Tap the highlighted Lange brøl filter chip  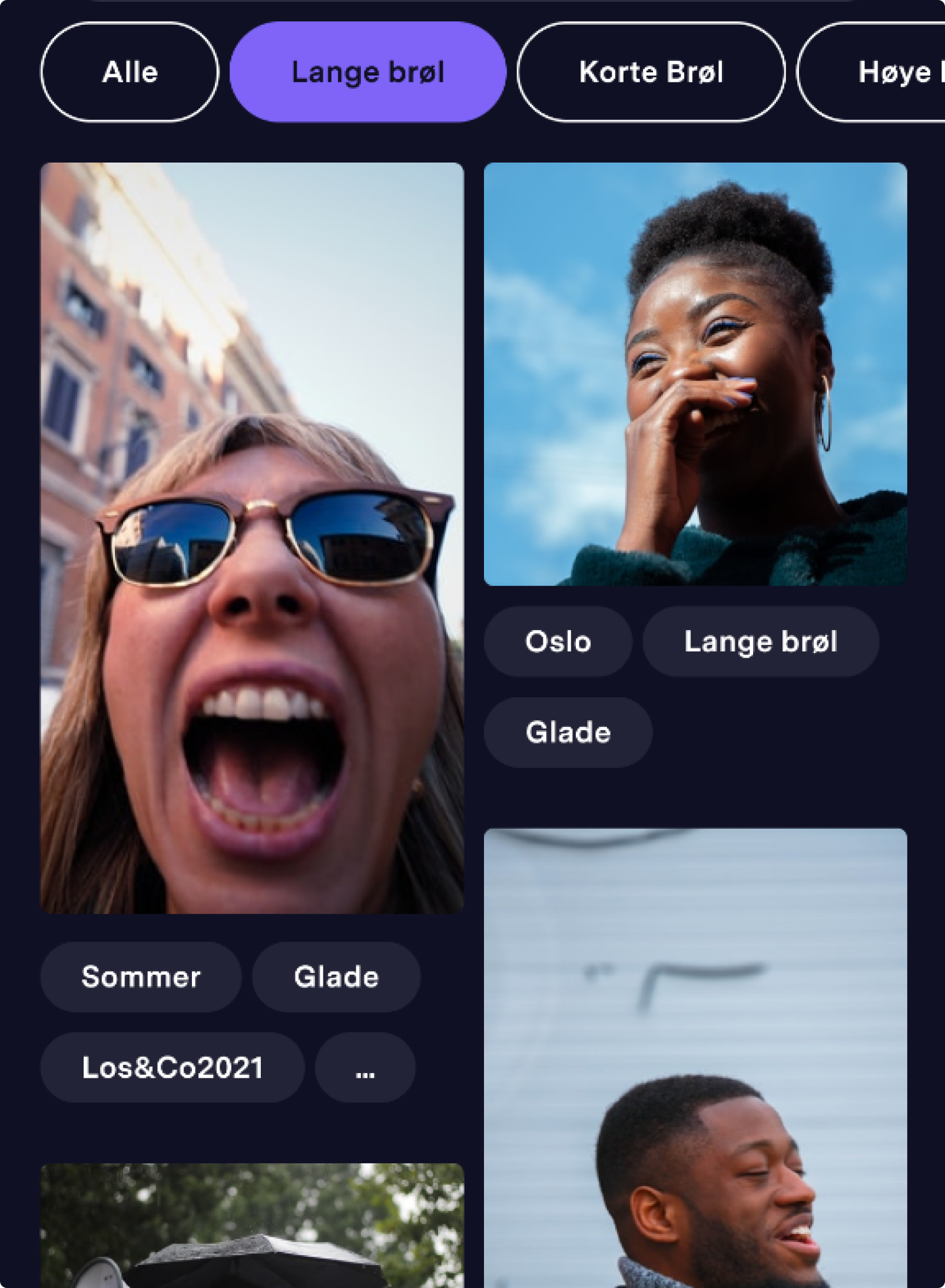pos(367,72)
